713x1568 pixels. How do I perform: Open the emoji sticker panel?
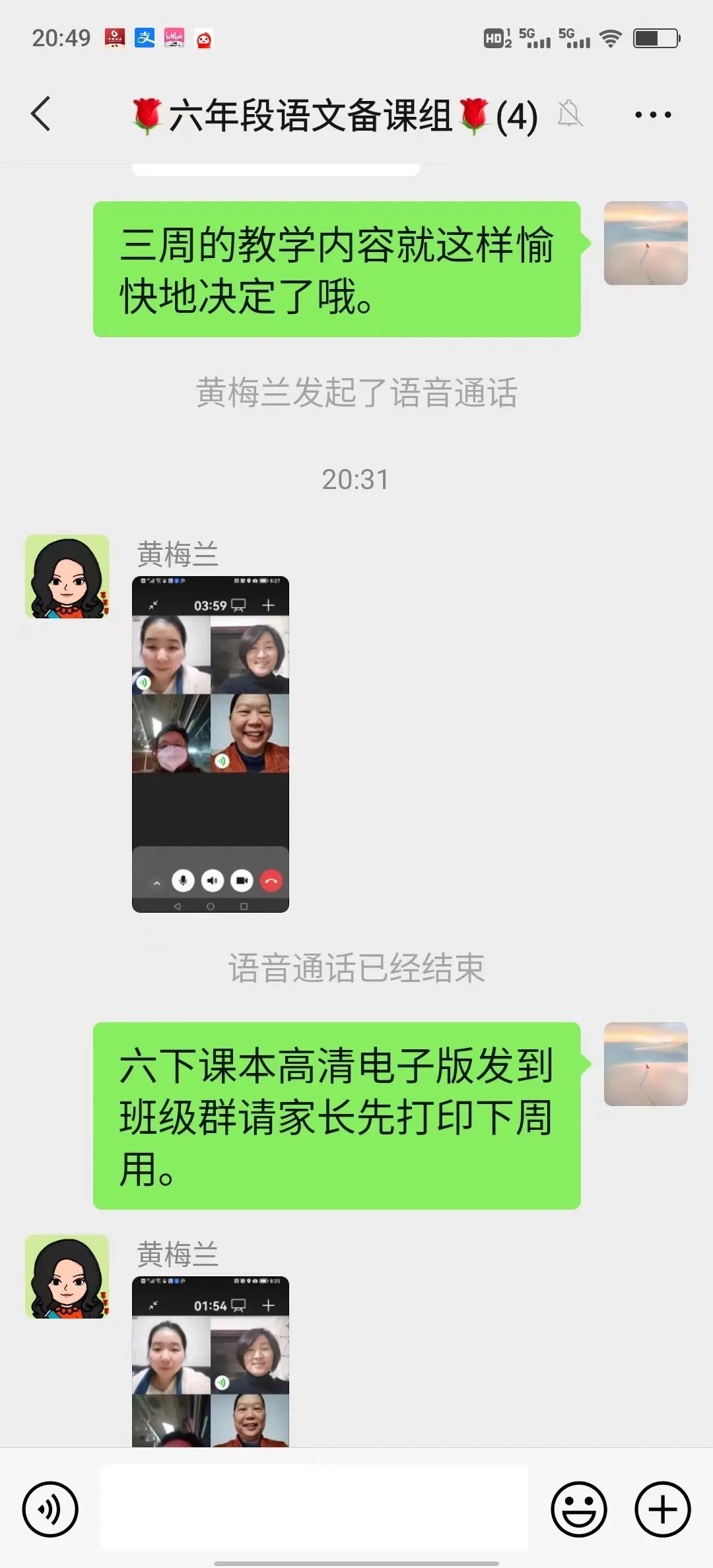[579, 1509]
